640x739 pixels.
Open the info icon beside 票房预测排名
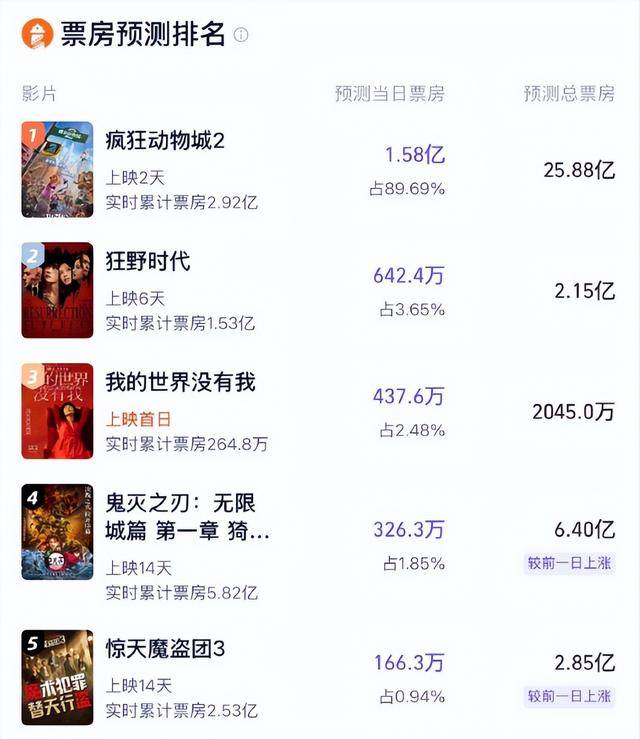(241, 35)
